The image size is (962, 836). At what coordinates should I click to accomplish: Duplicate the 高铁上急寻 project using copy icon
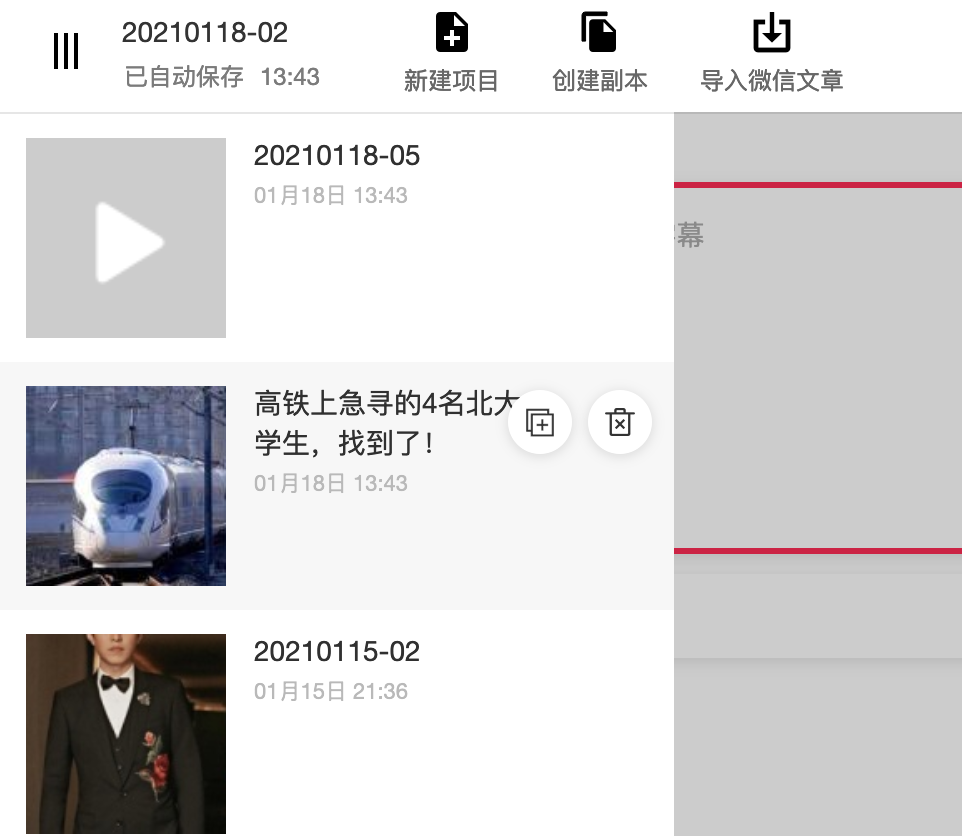[540, 422]
